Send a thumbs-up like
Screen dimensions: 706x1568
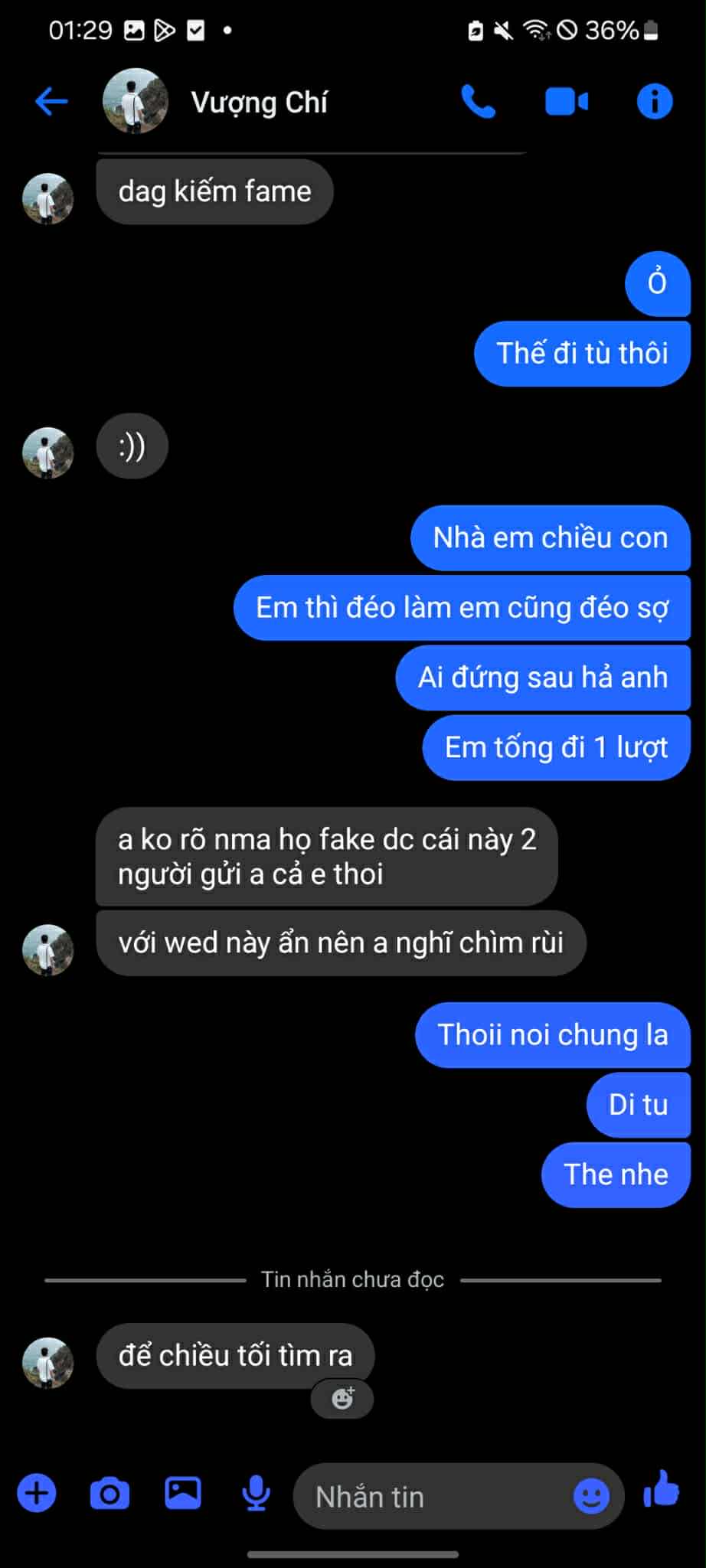[662, 1490]
